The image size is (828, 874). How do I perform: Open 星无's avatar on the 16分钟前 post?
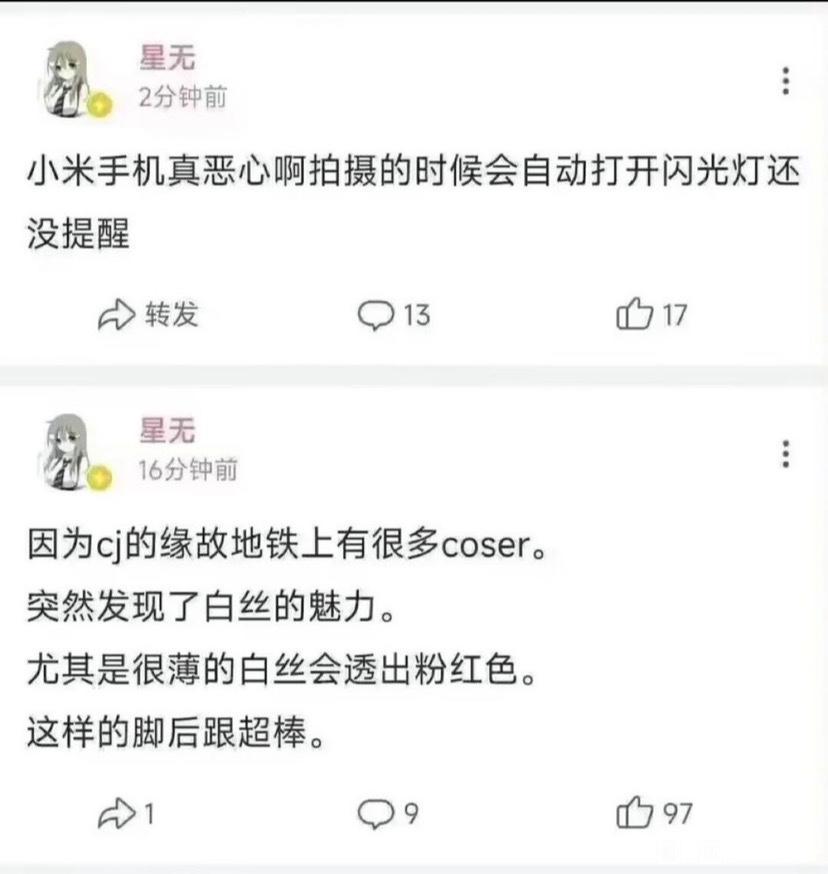click(72, 452)
